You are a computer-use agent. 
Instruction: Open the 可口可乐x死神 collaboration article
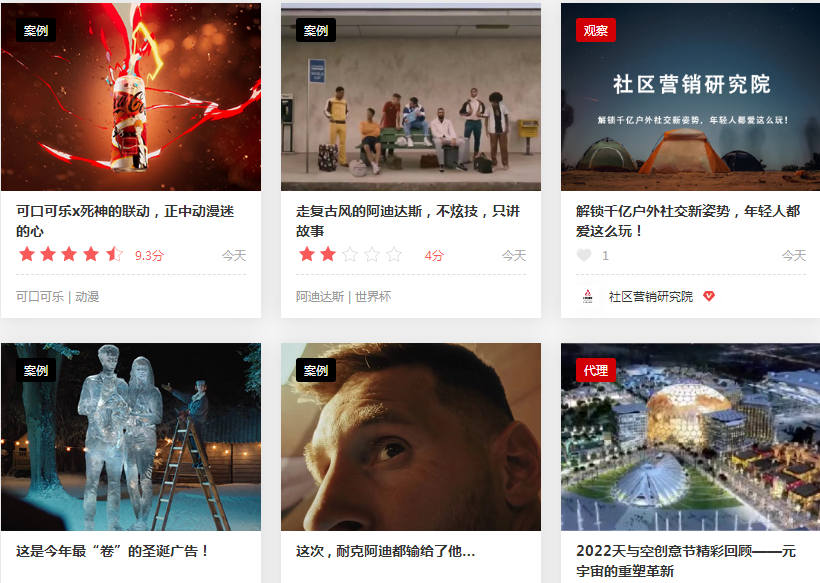[x=125, y=220]
